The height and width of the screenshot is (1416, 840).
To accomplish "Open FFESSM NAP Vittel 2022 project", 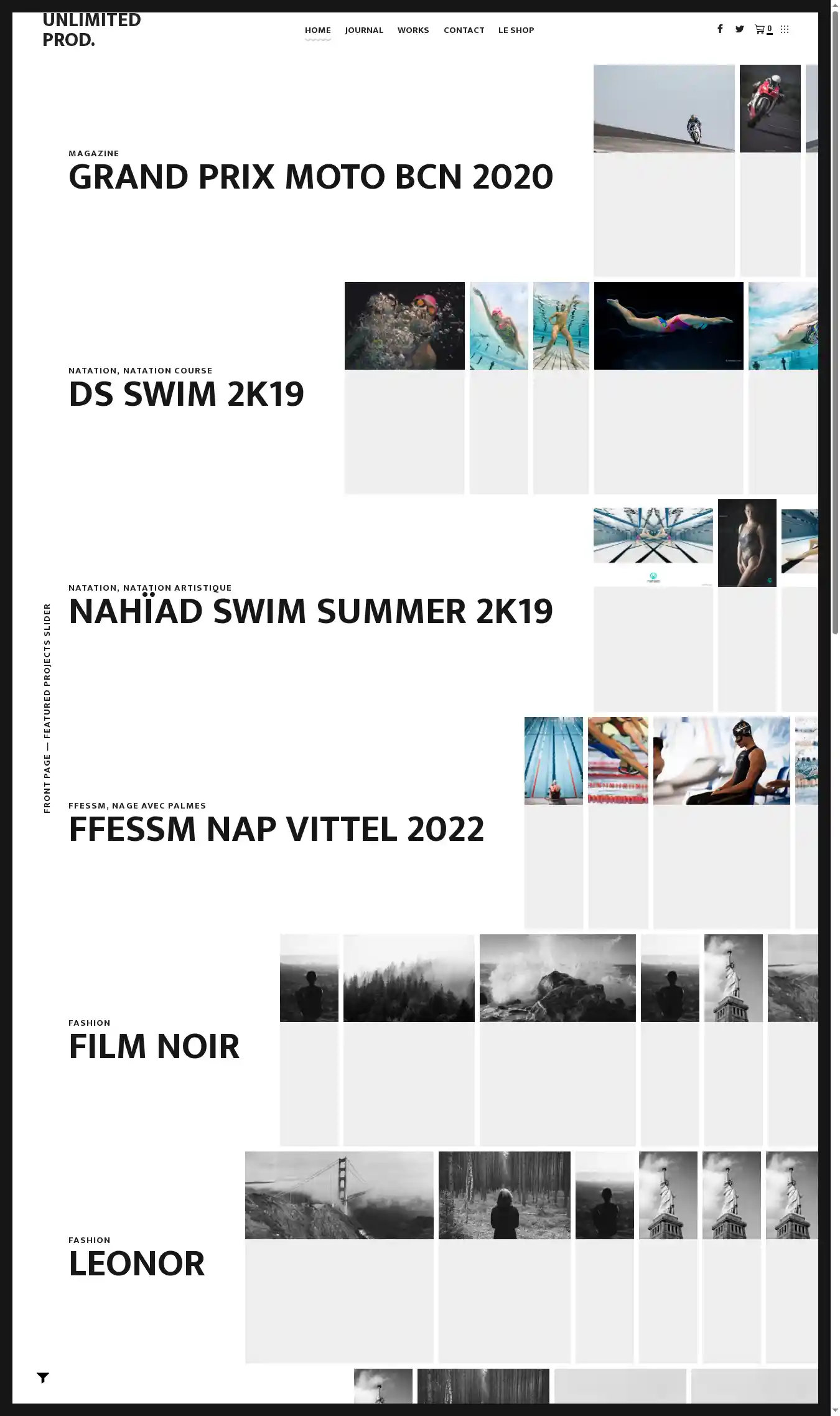I will (276, 829).
